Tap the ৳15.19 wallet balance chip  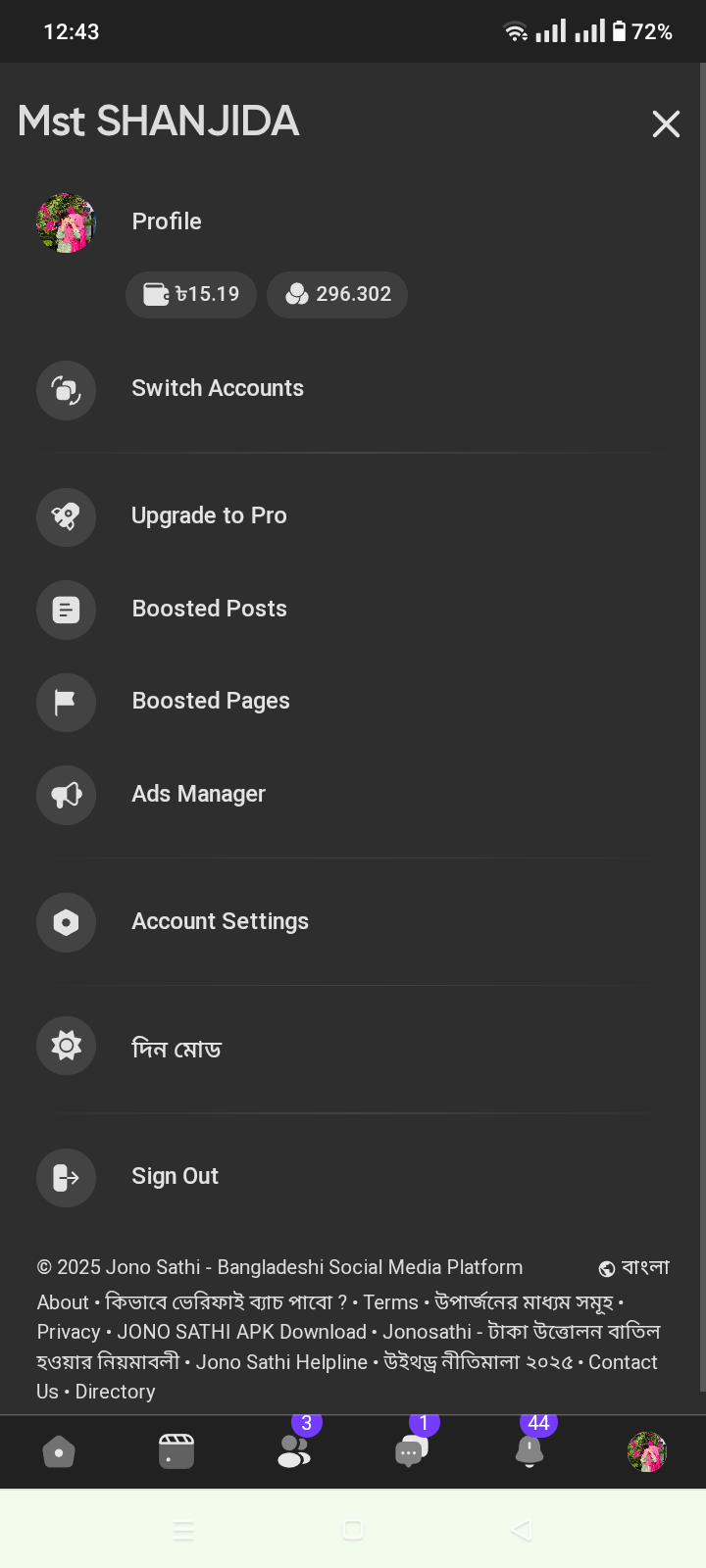pos(191,294)
